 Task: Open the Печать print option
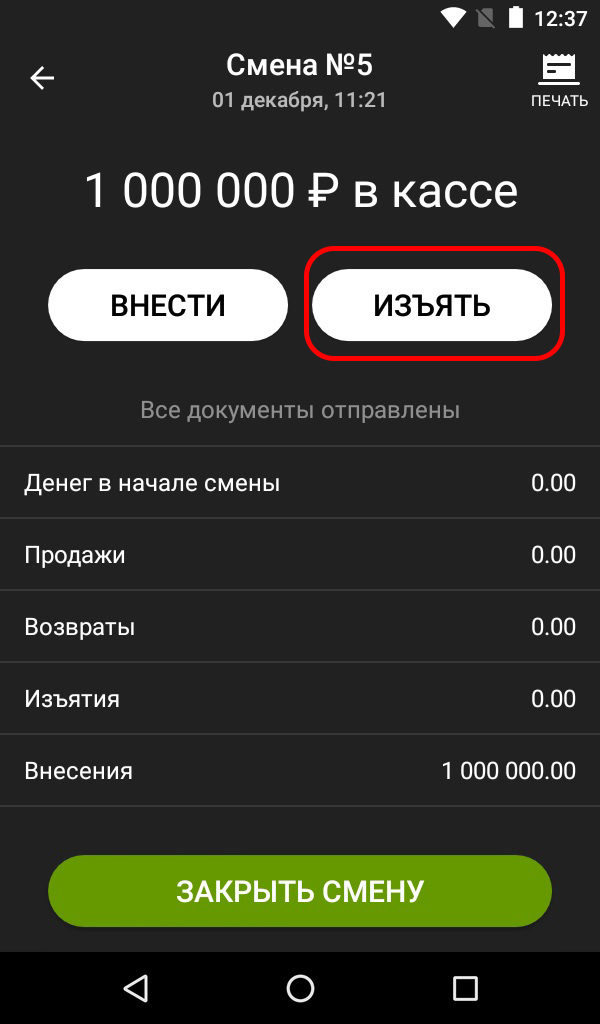click(x=559, y=80)
